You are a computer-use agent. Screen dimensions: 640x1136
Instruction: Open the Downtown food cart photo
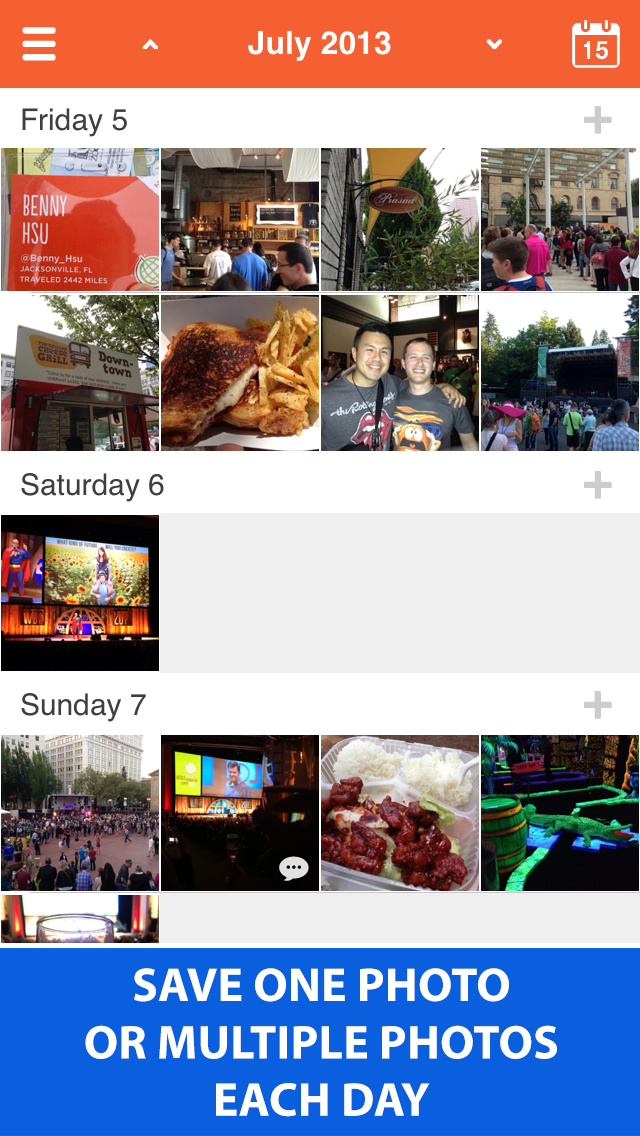(x=80, y=372)
